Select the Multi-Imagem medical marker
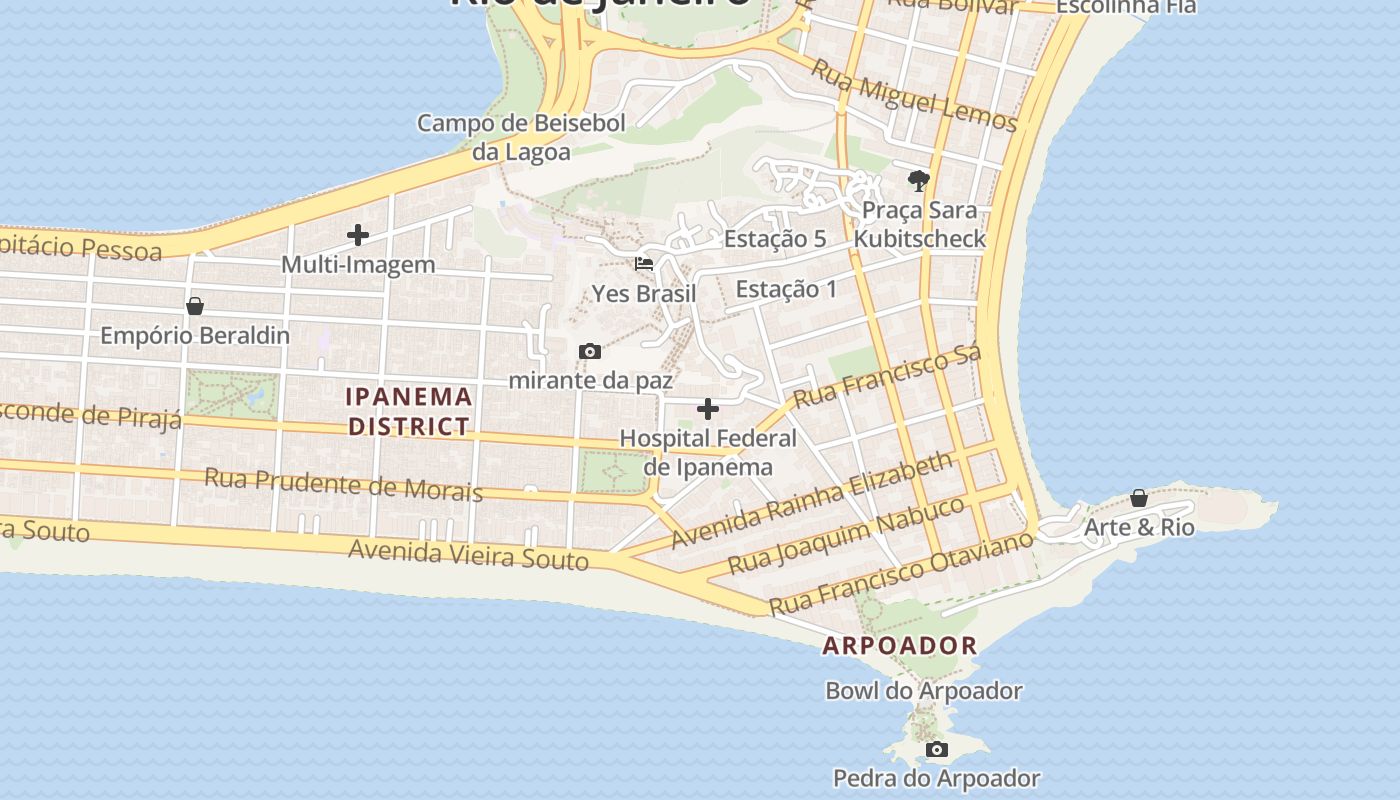This screenshot has height=800, width=1400. (358, 236)
